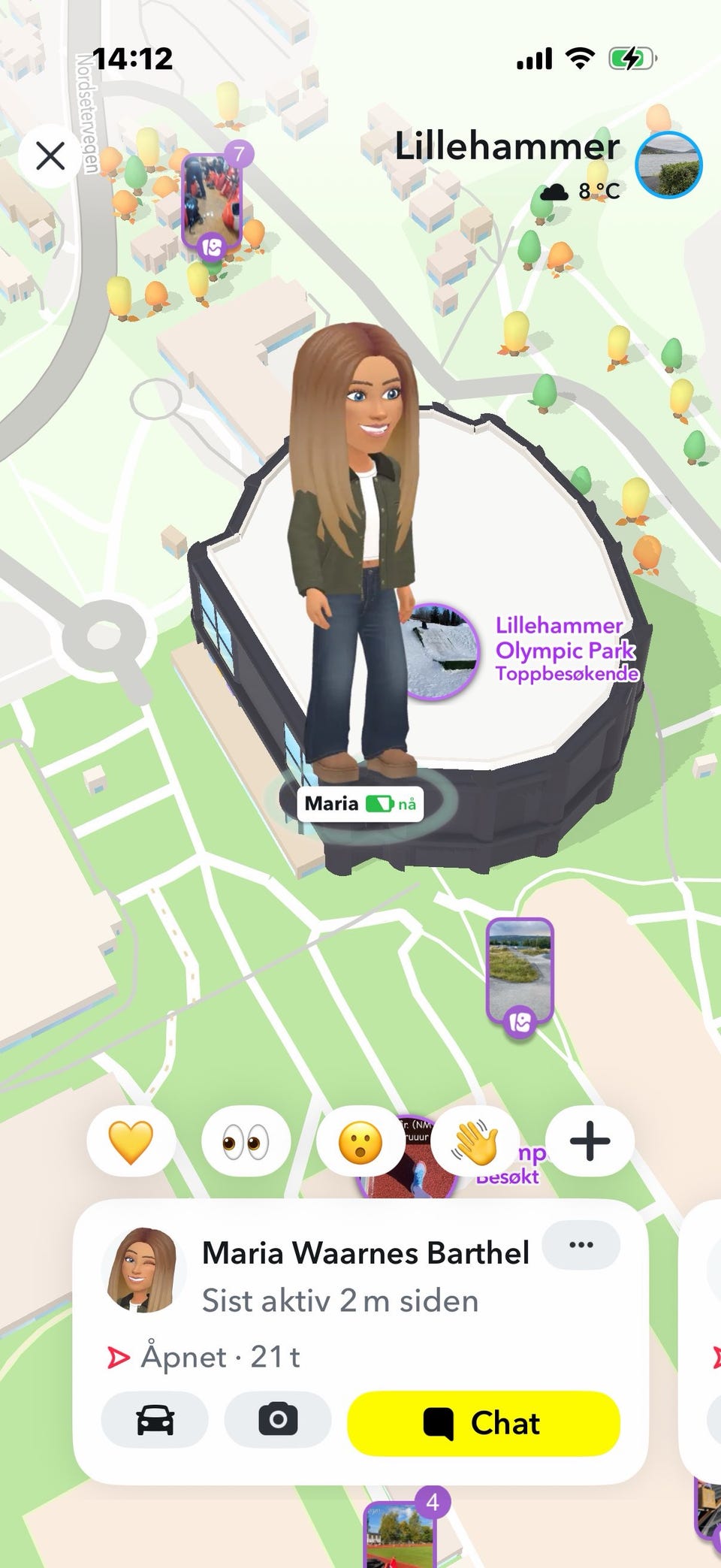The height and width of the screenshot is (1568, 721).
Task: Send the surprised face reaction
Action: (x=360, y=1141)
